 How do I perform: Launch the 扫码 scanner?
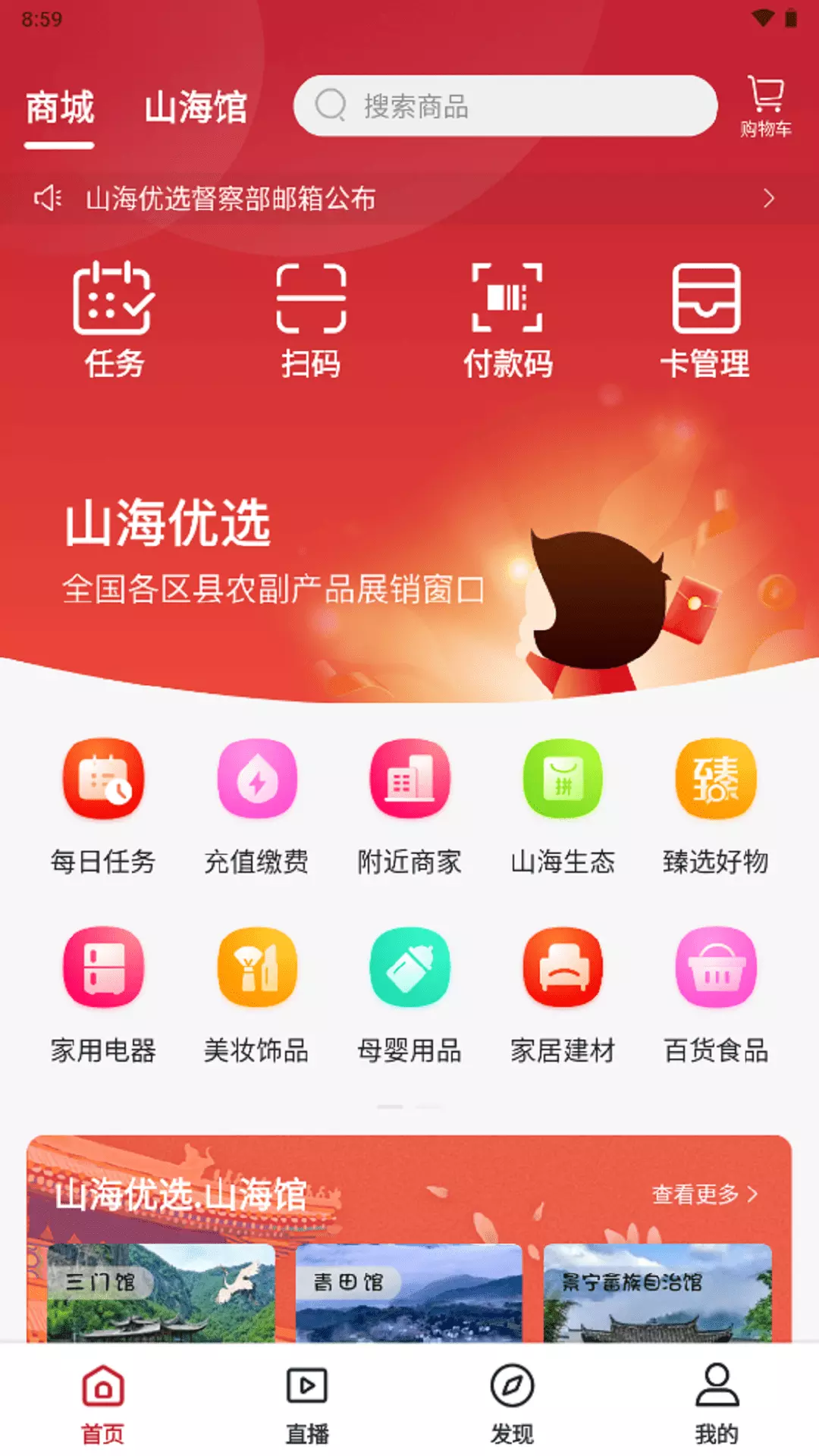pyautogui.click(x=311, y=320)
